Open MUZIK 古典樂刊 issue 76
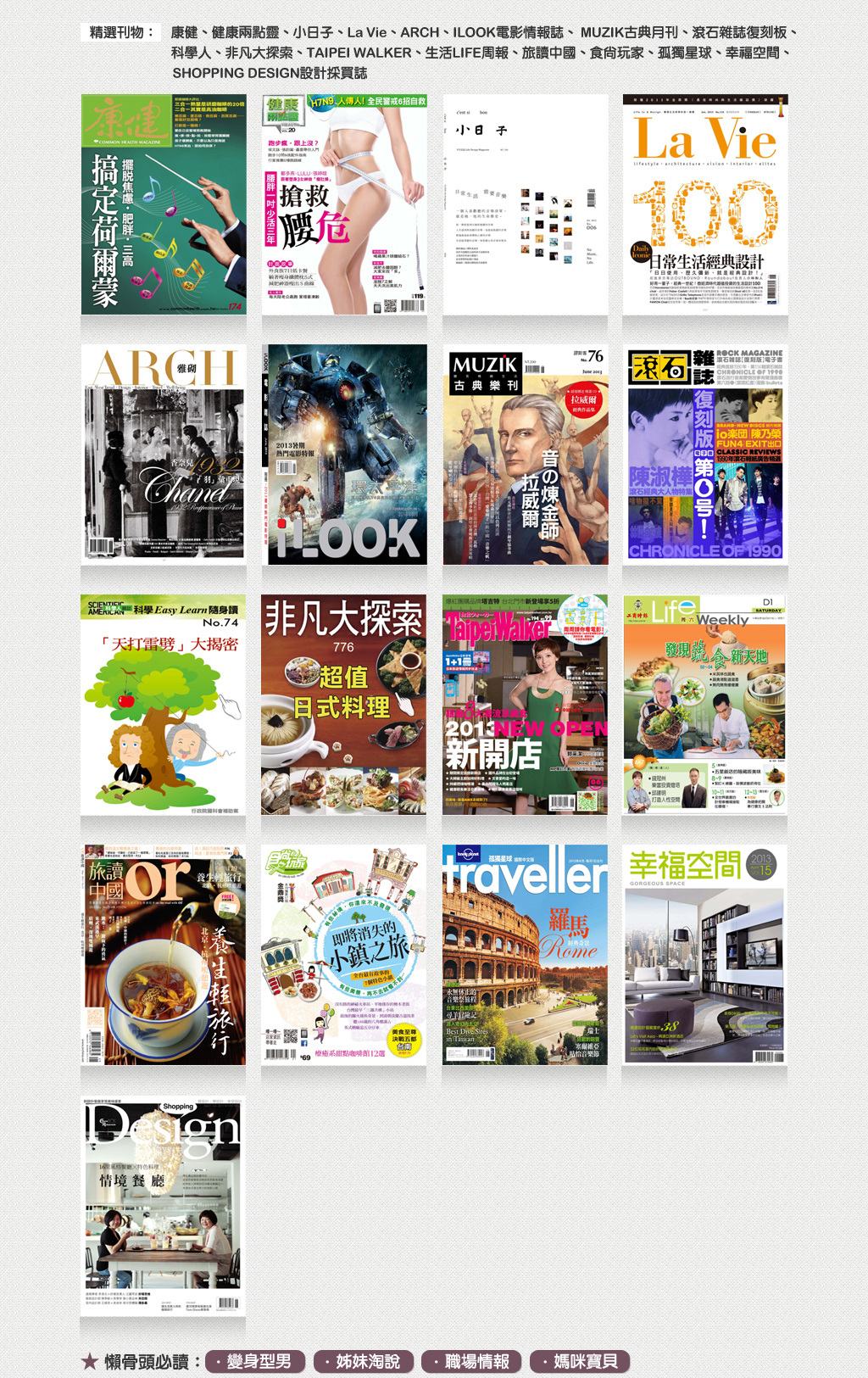 [526, 455]
